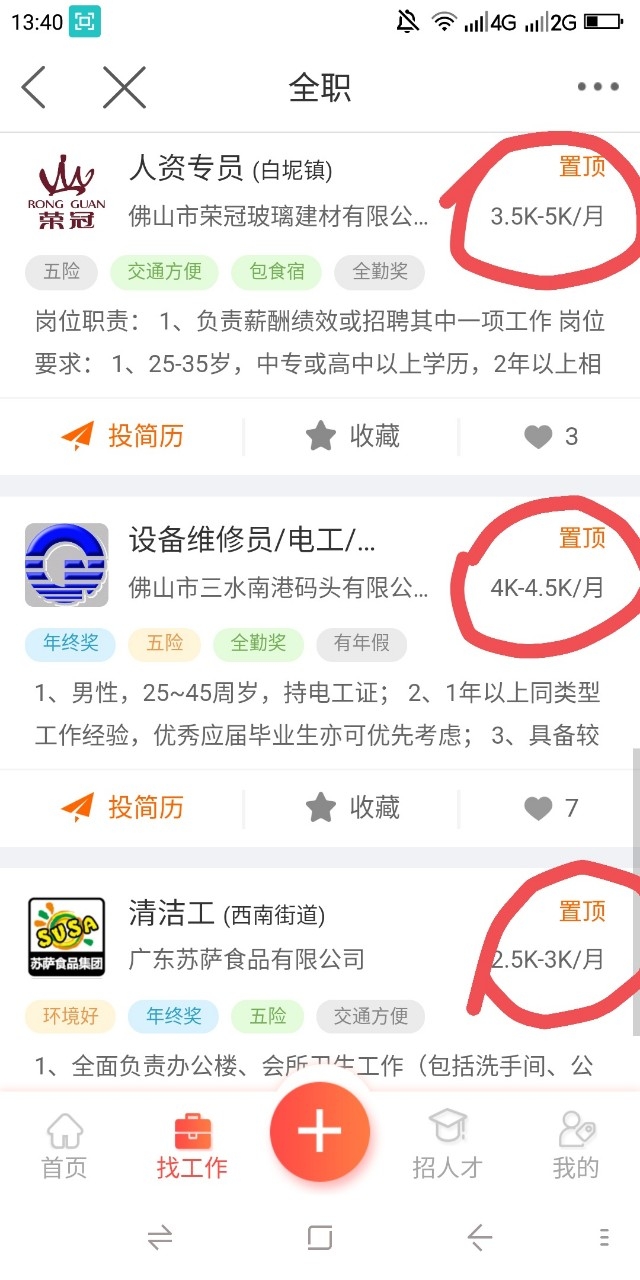
Task: Close the page with the X icon
Action: pyautogui.click(x=125, y=87)
